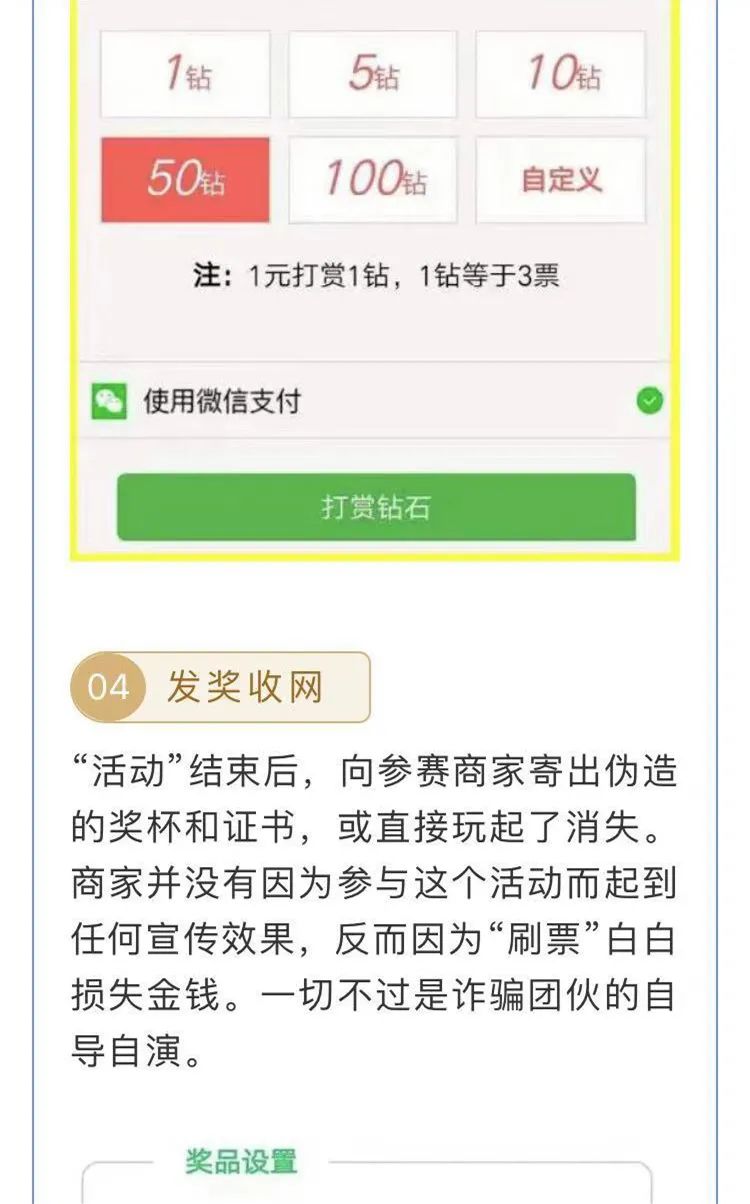This screenshot has width=750, height=1204.
Task: Click the red highlighted 50钻 swatch
Action: tap(184, 180)
